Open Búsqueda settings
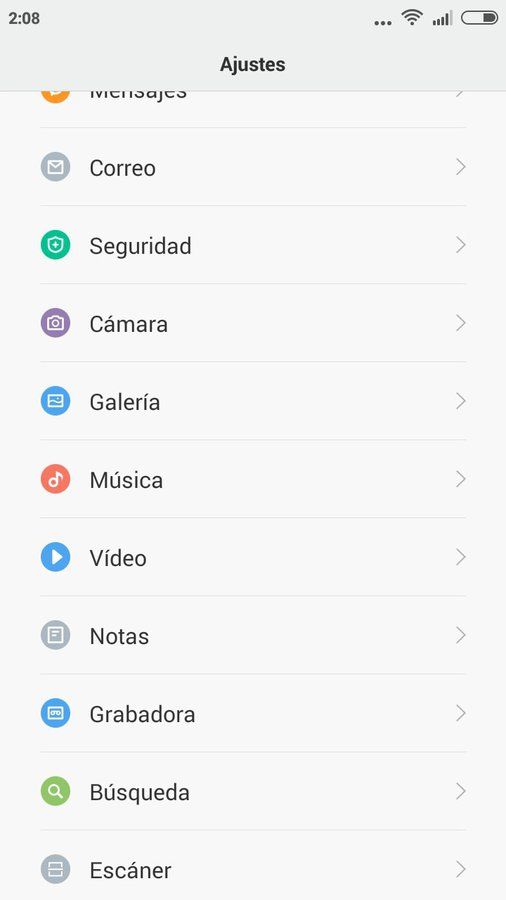The width and height of the screenshot is (506, 900). tap(253, 792)
